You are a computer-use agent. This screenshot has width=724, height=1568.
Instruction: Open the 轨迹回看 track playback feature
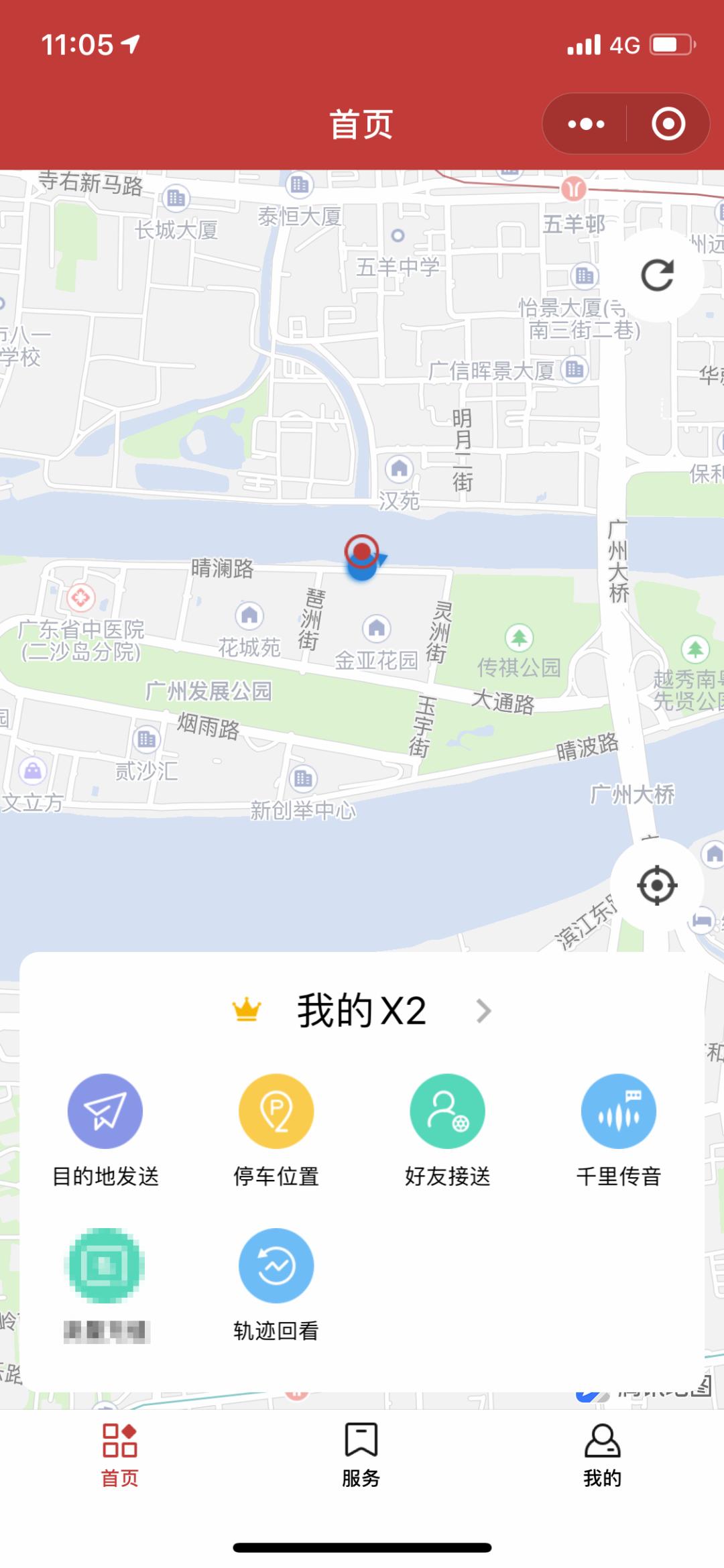point(276,1265)
